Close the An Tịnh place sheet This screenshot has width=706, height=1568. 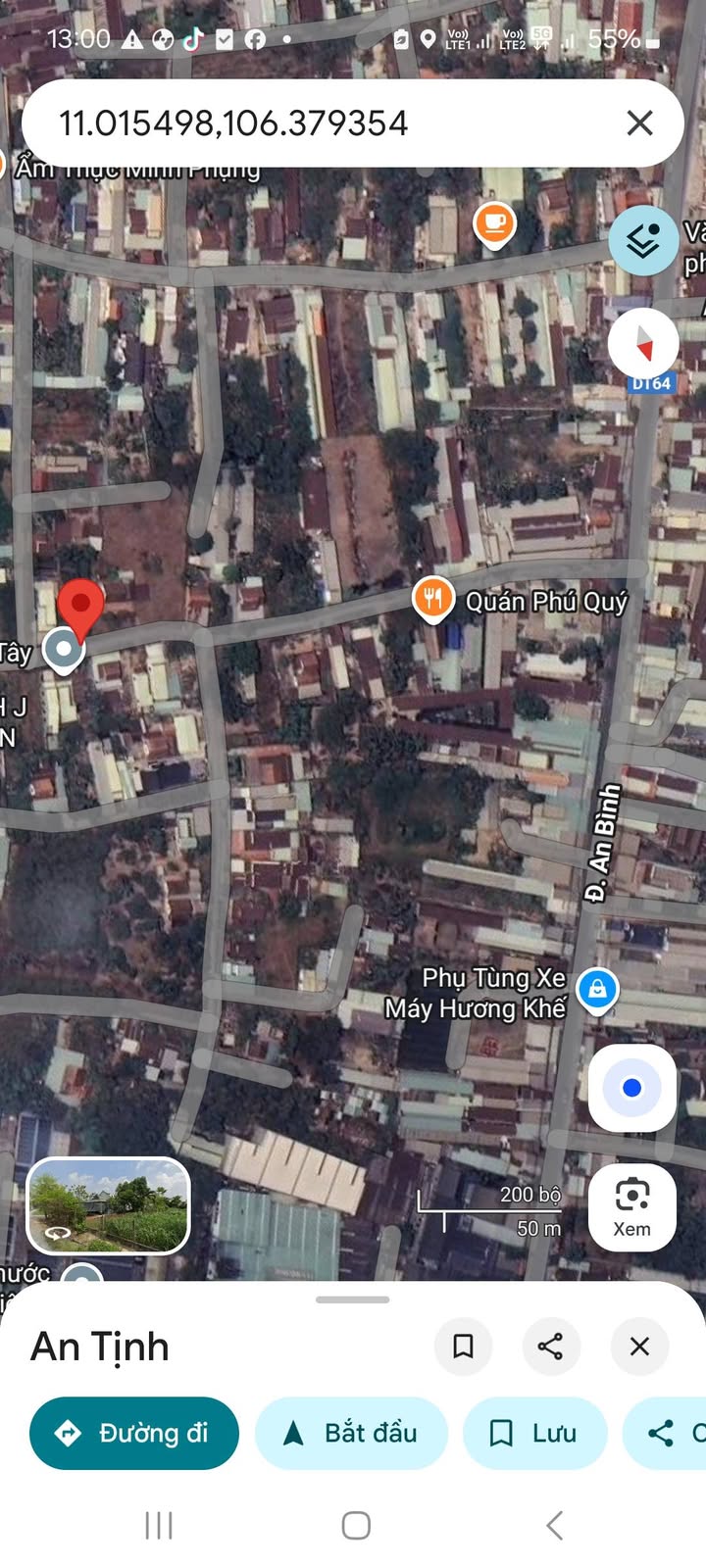point(639,1347)
